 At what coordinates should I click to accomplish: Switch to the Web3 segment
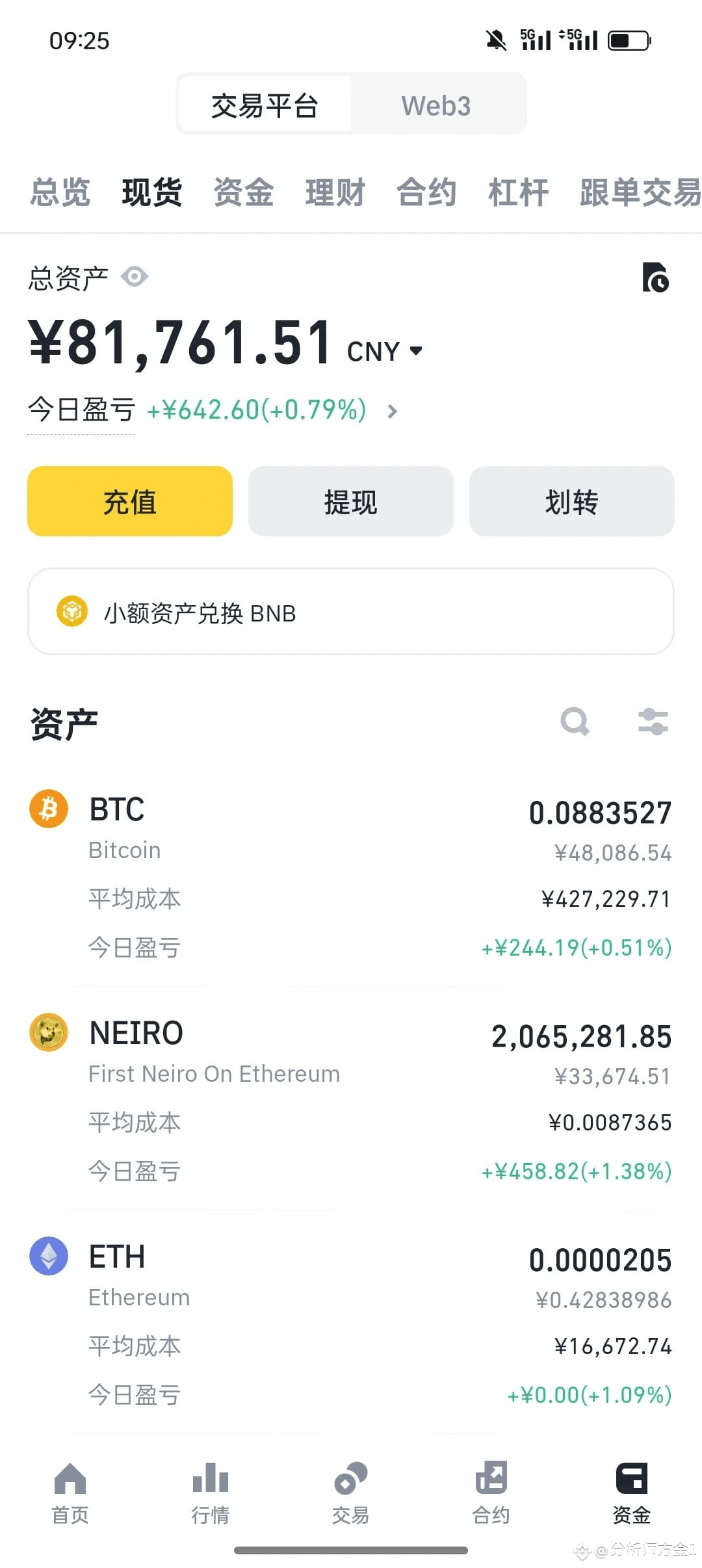coord(436,105)
